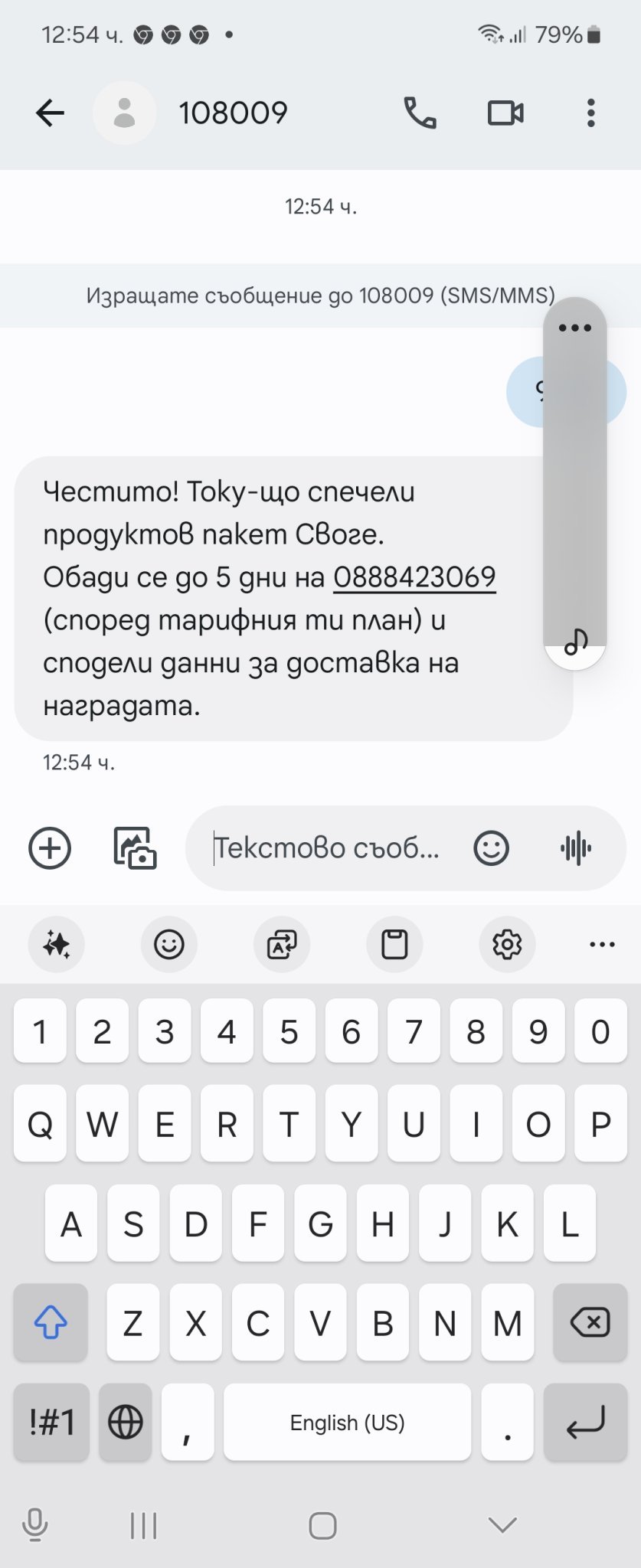Tap the phone number link 0888423069

pyautogui.click(x=414, y=577)
